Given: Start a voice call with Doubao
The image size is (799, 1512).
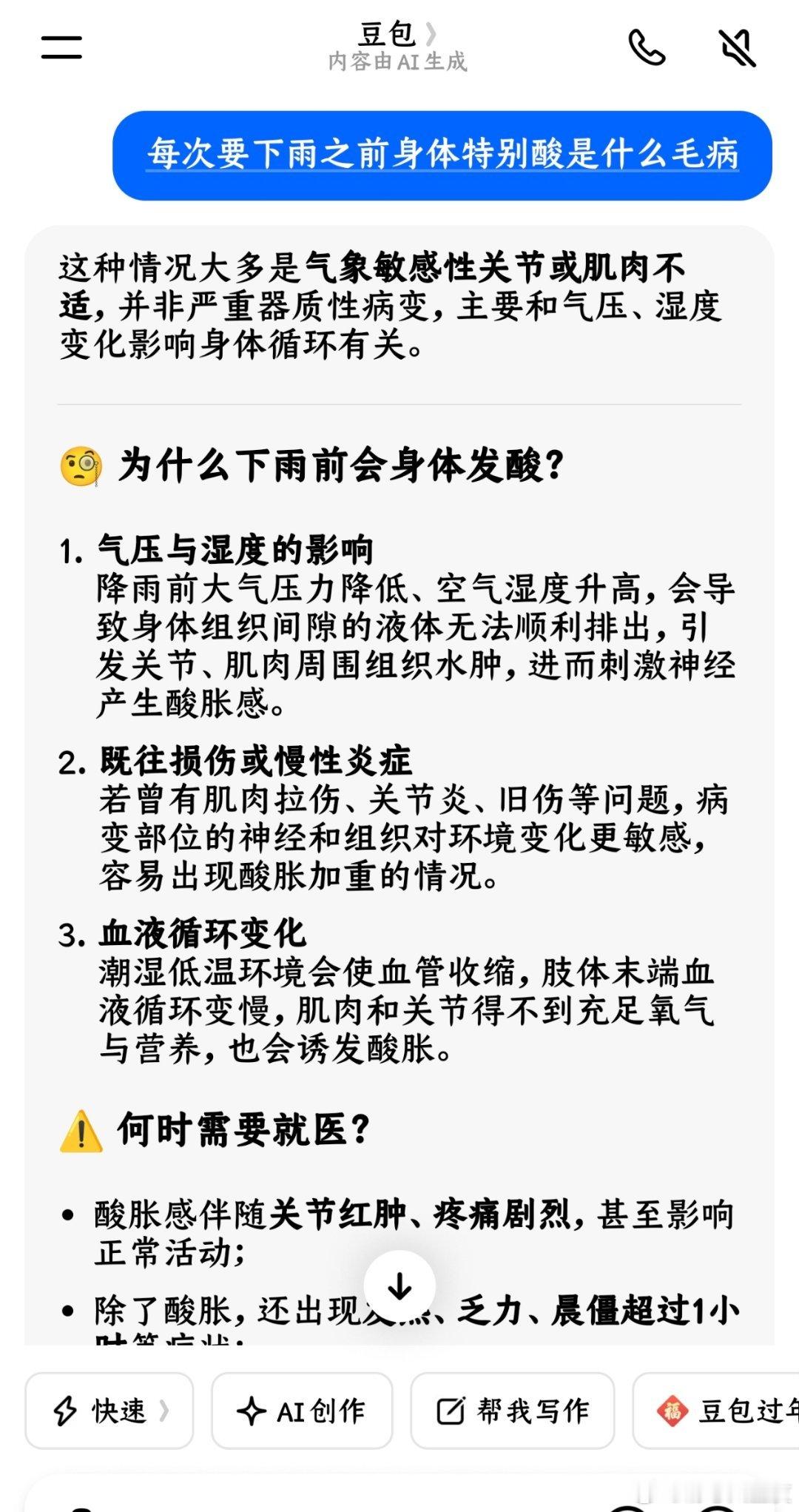Looking at the screenshot, I should coord(647,47).
